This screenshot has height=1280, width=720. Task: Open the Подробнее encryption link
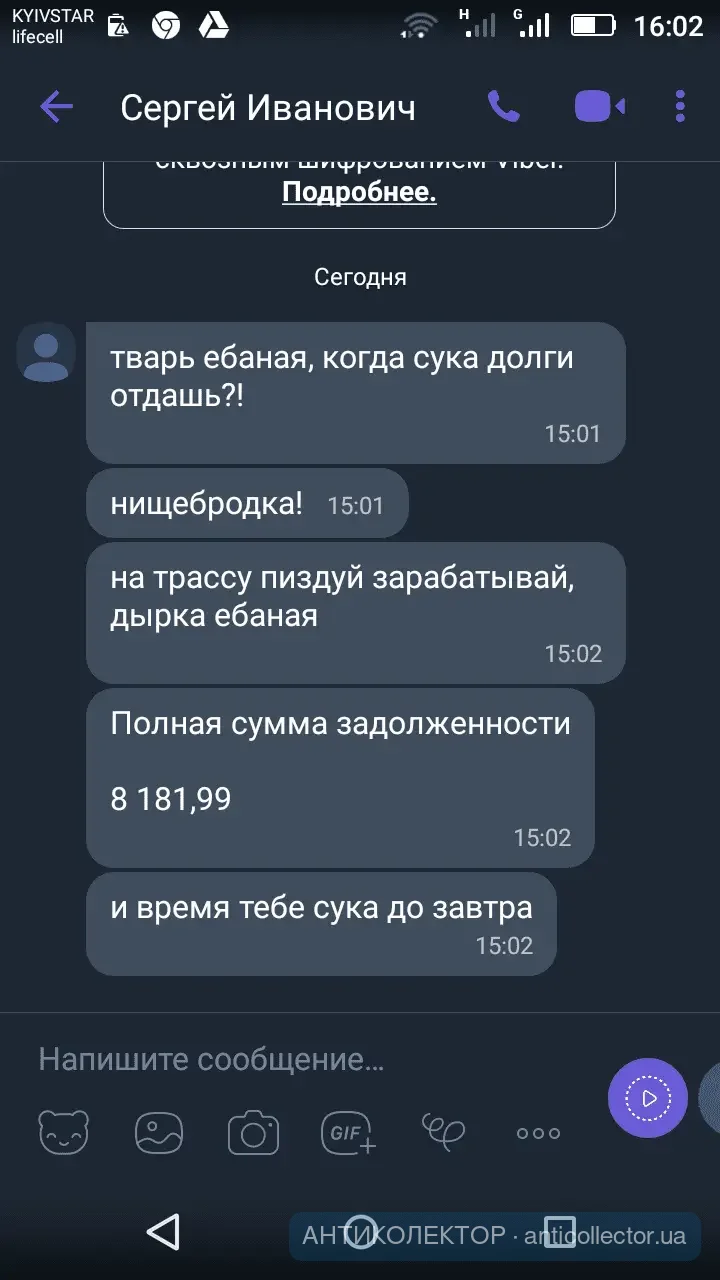(359, 192)
